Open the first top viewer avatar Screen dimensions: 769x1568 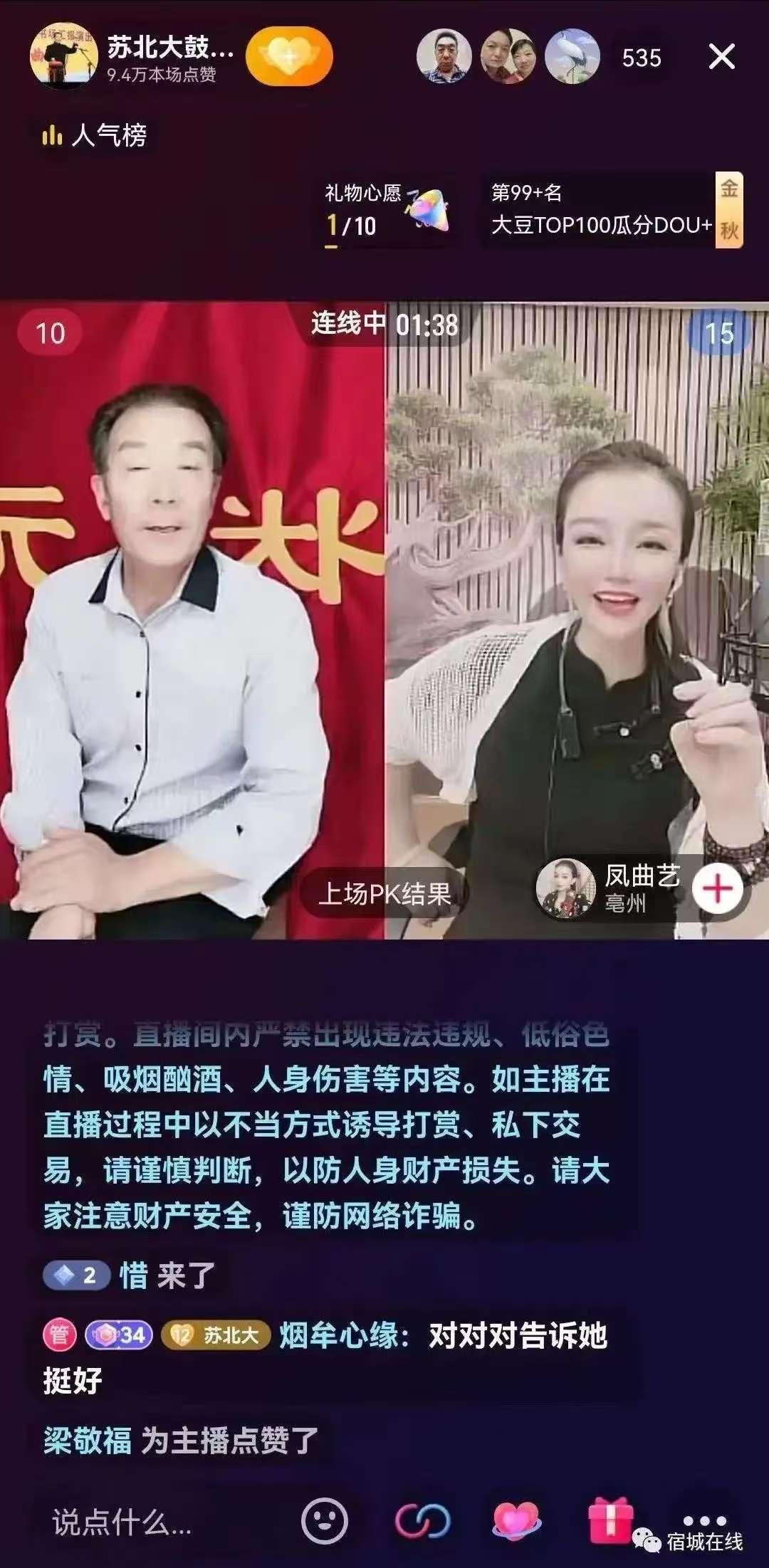[x=444, y=57]
